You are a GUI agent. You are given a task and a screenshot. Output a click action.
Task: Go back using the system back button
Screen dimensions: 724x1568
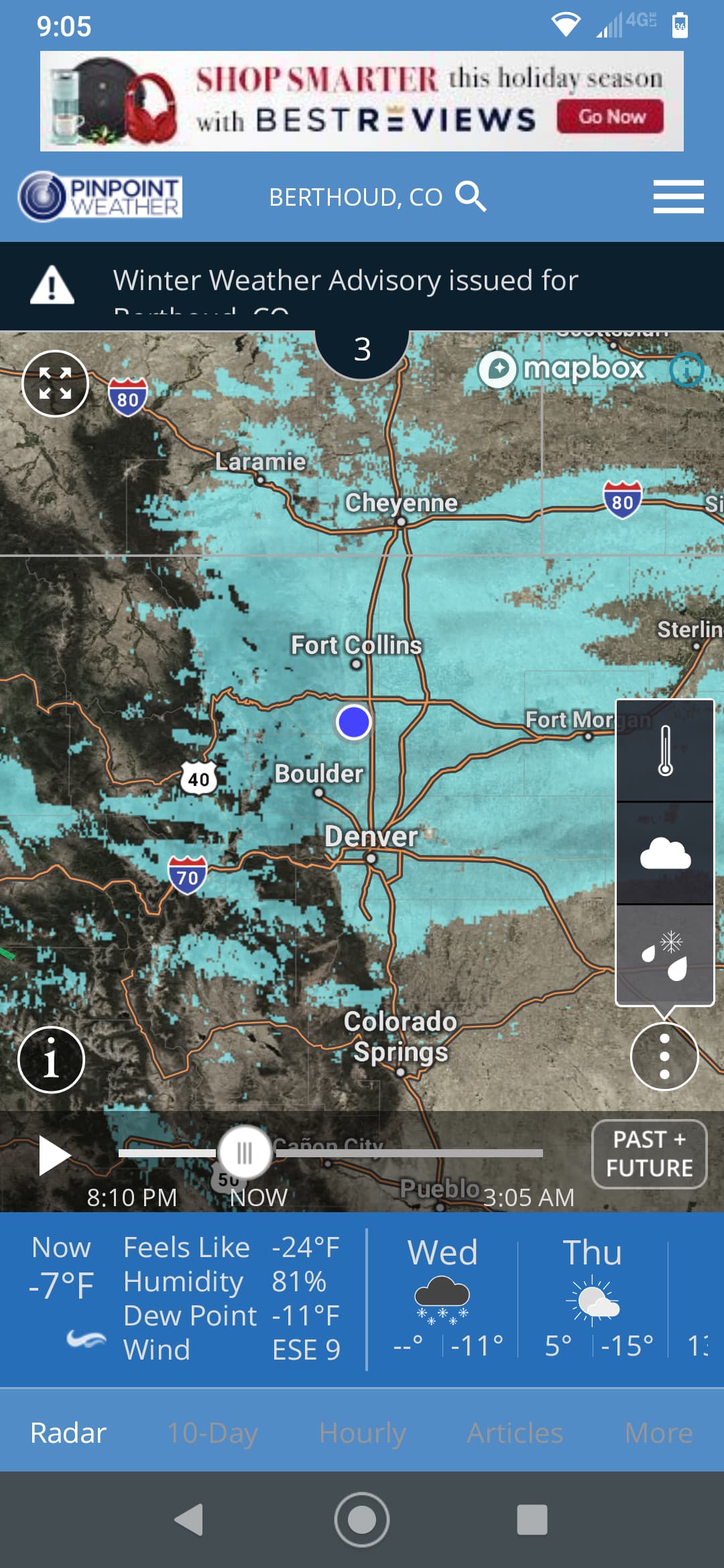(x=189, y=1520)
